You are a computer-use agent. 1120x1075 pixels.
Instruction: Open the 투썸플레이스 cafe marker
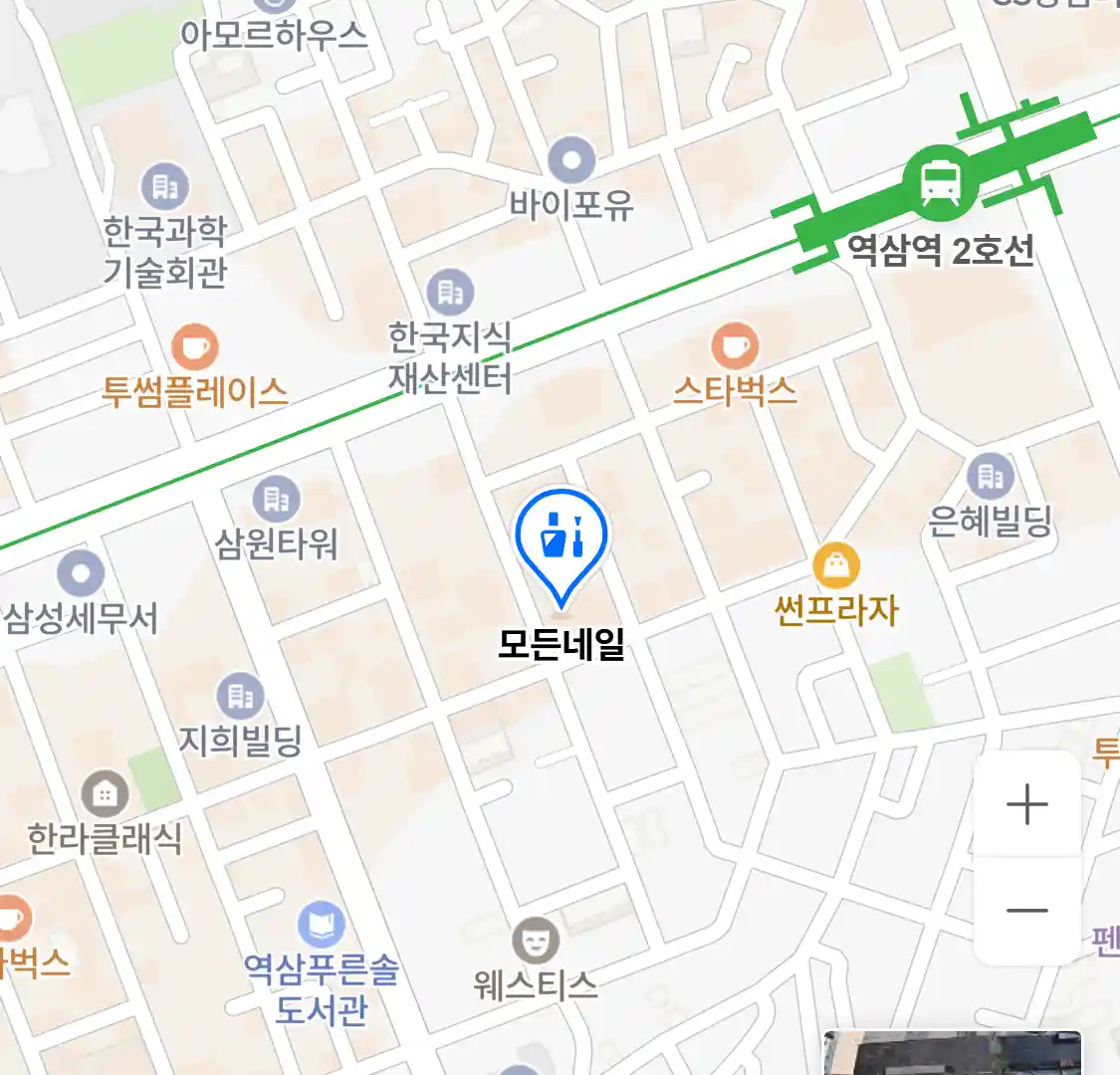tap(194, 348)
